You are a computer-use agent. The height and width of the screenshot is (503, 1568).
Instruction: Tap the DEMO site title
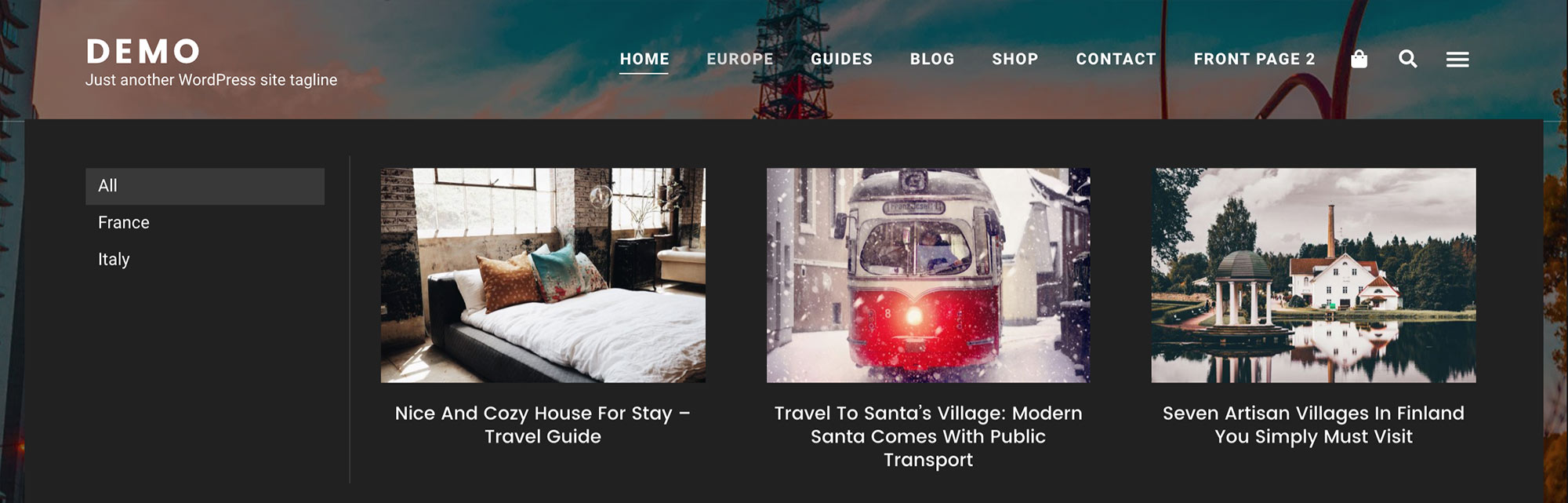pyautogui.click(x=143, y=52)
